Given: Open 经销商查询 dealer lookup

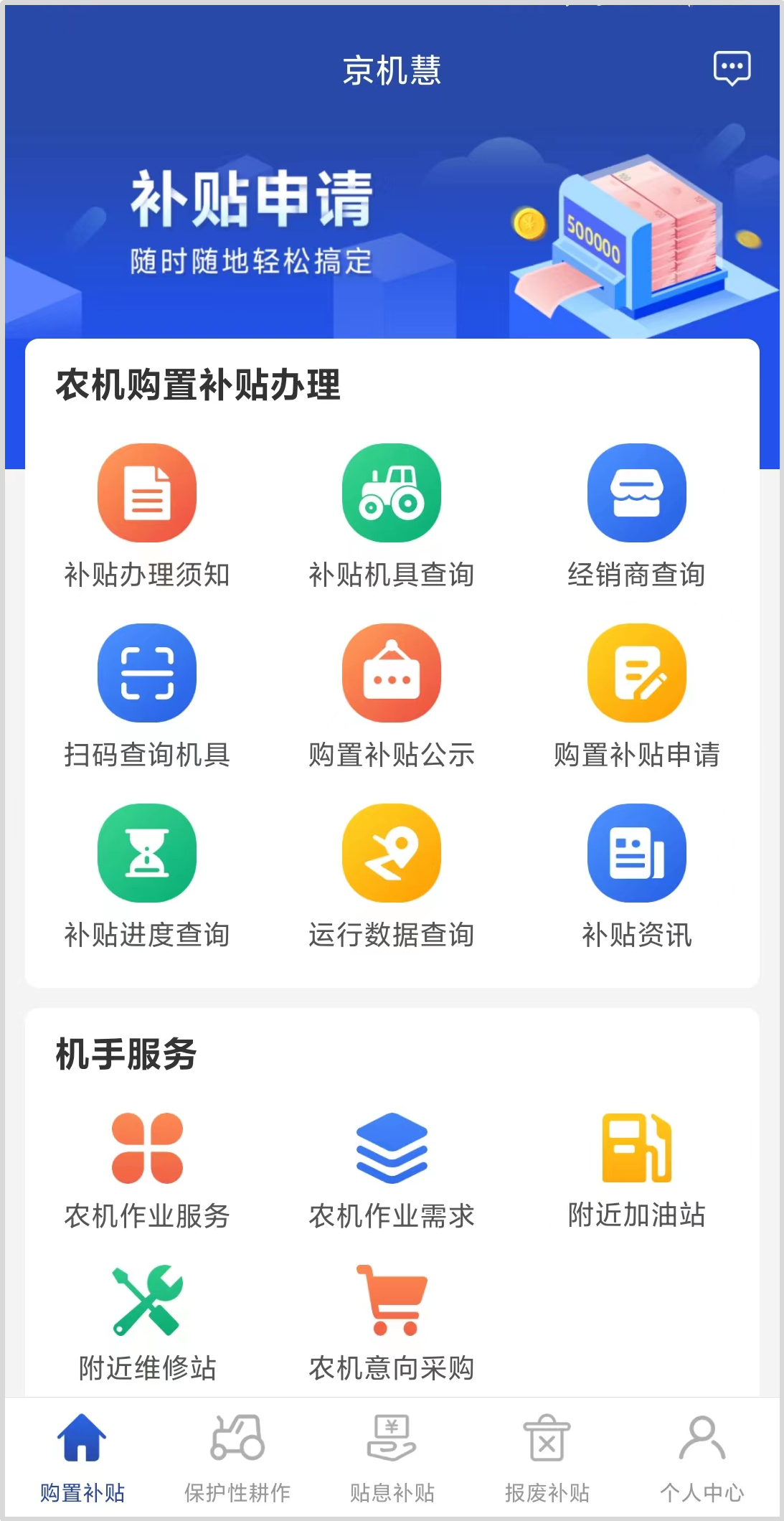Looking at the screenshot, I should [636, 516].
